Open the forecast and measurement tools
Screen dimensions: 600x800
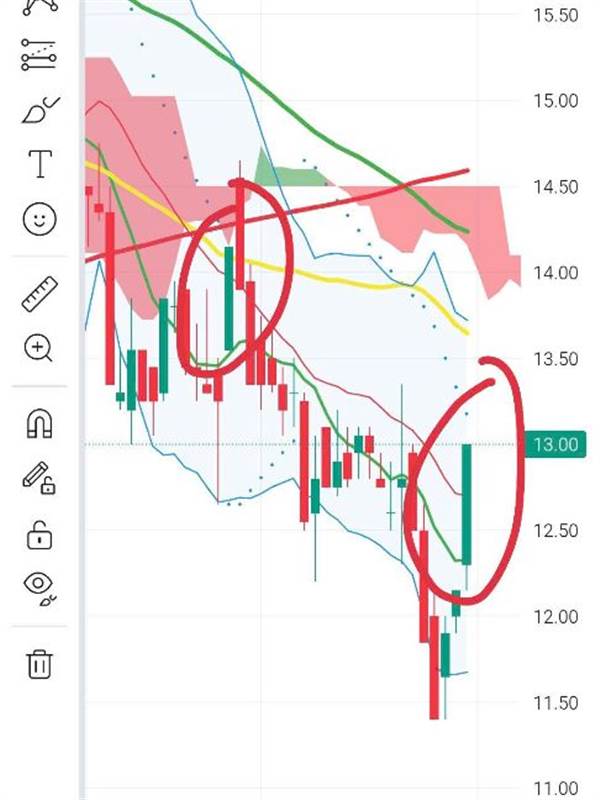click(x=40, y=55)
